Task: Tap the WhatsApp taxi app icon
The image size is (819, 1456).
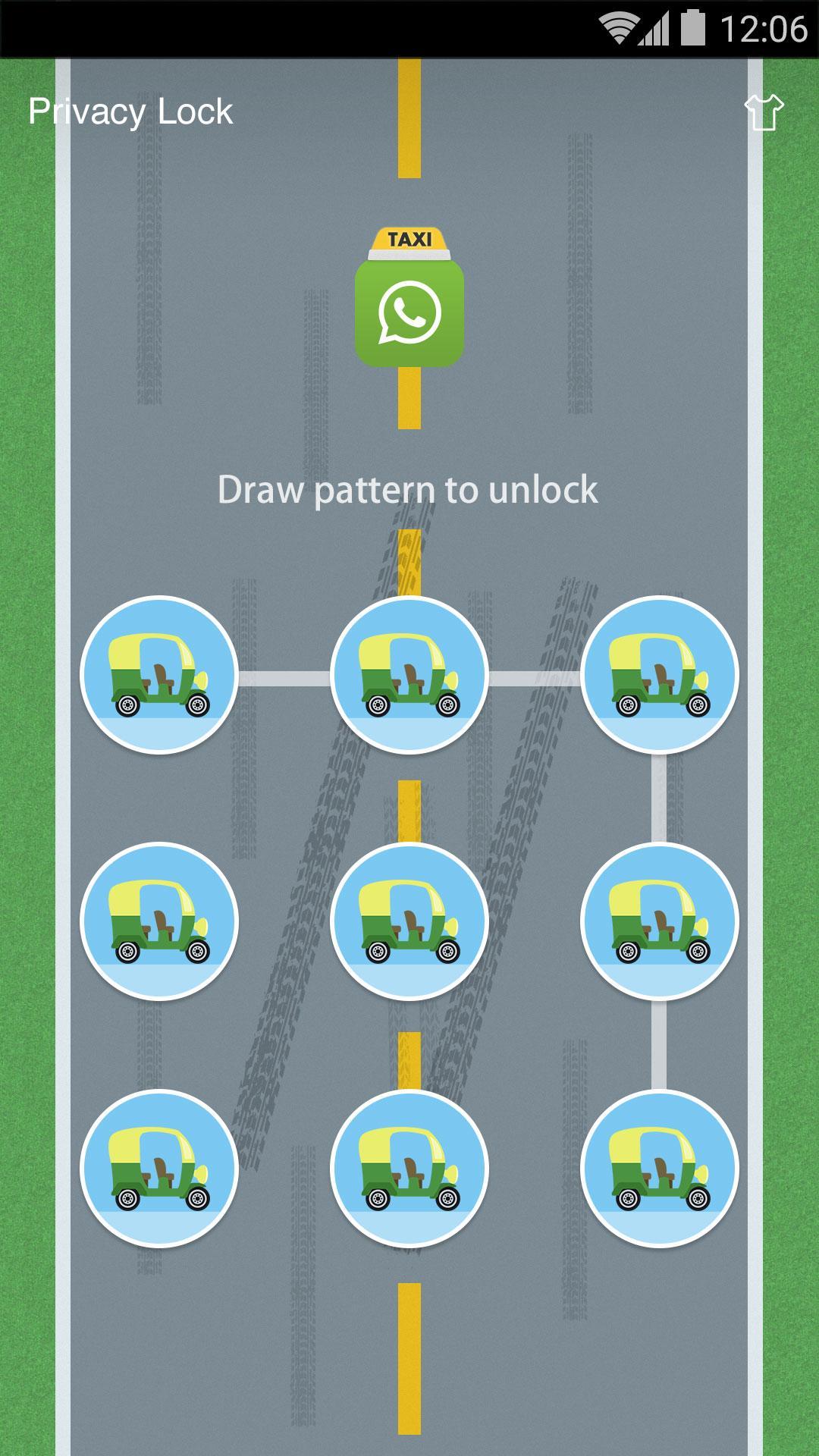Action: click(408, 311)
